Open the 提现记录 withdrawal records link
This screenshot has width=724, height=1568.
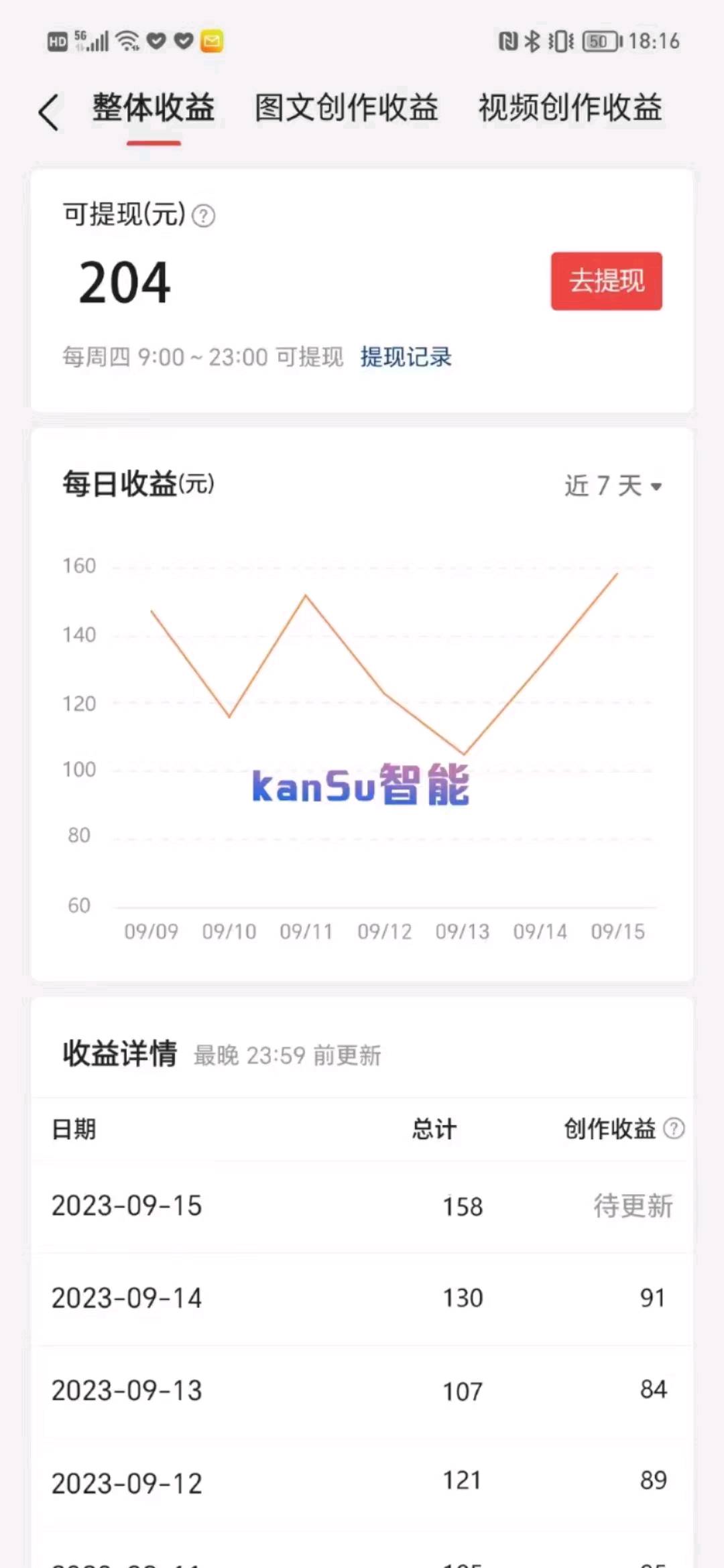coord(406,357)
